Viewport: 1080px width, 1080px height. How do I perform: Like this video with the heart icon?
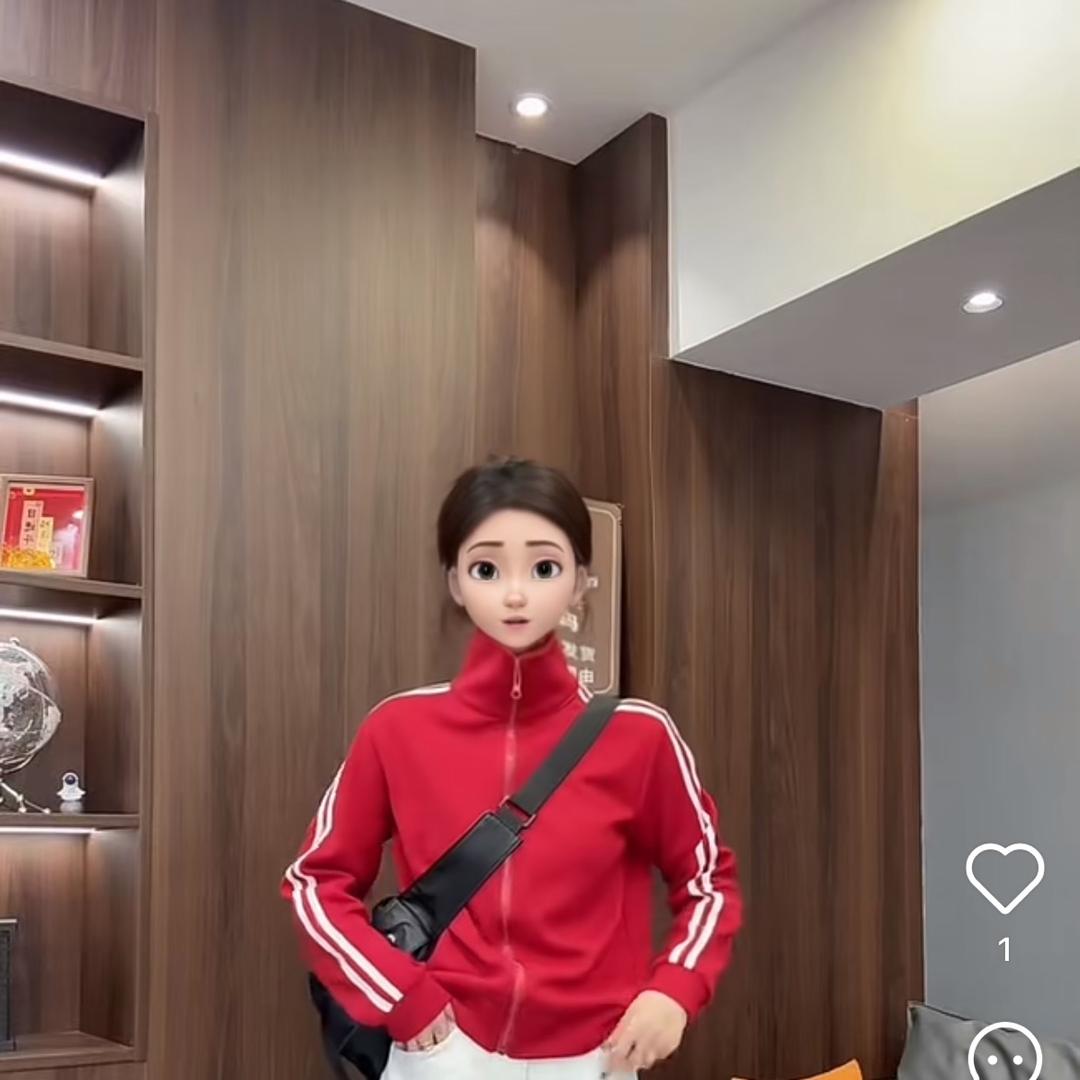tap(1004, 878)
